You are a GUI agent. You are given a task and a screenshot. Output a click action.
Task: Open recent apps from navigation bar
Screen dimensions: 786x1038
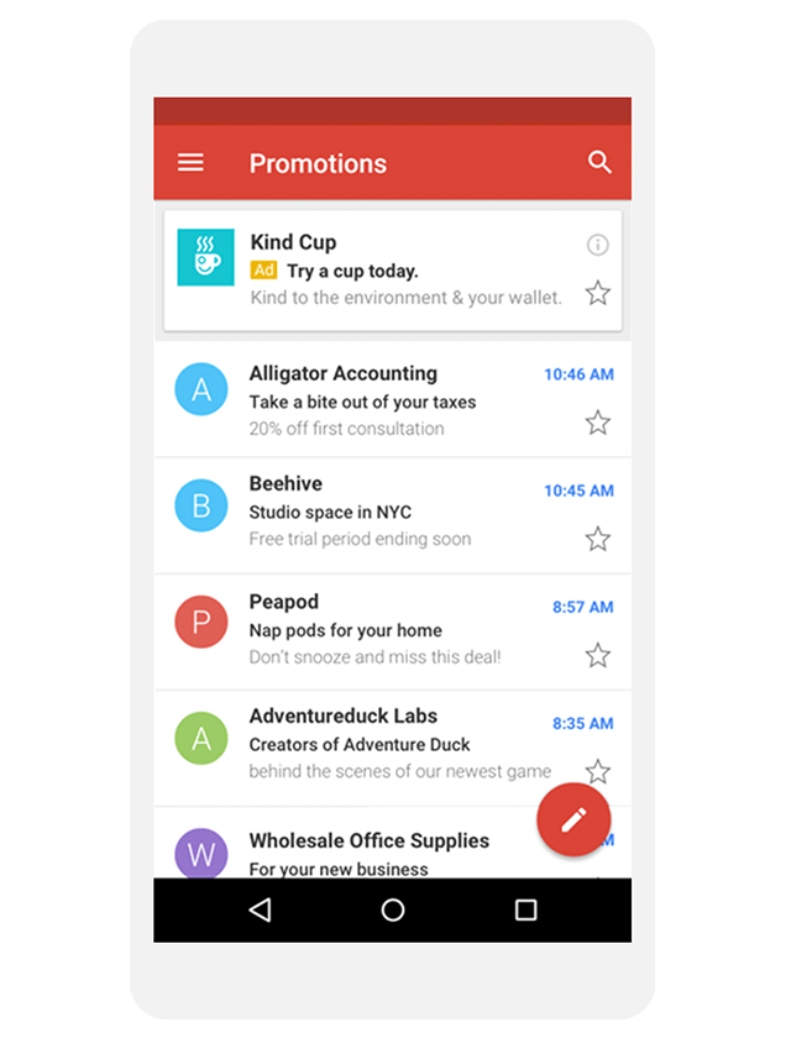(525, 909)
